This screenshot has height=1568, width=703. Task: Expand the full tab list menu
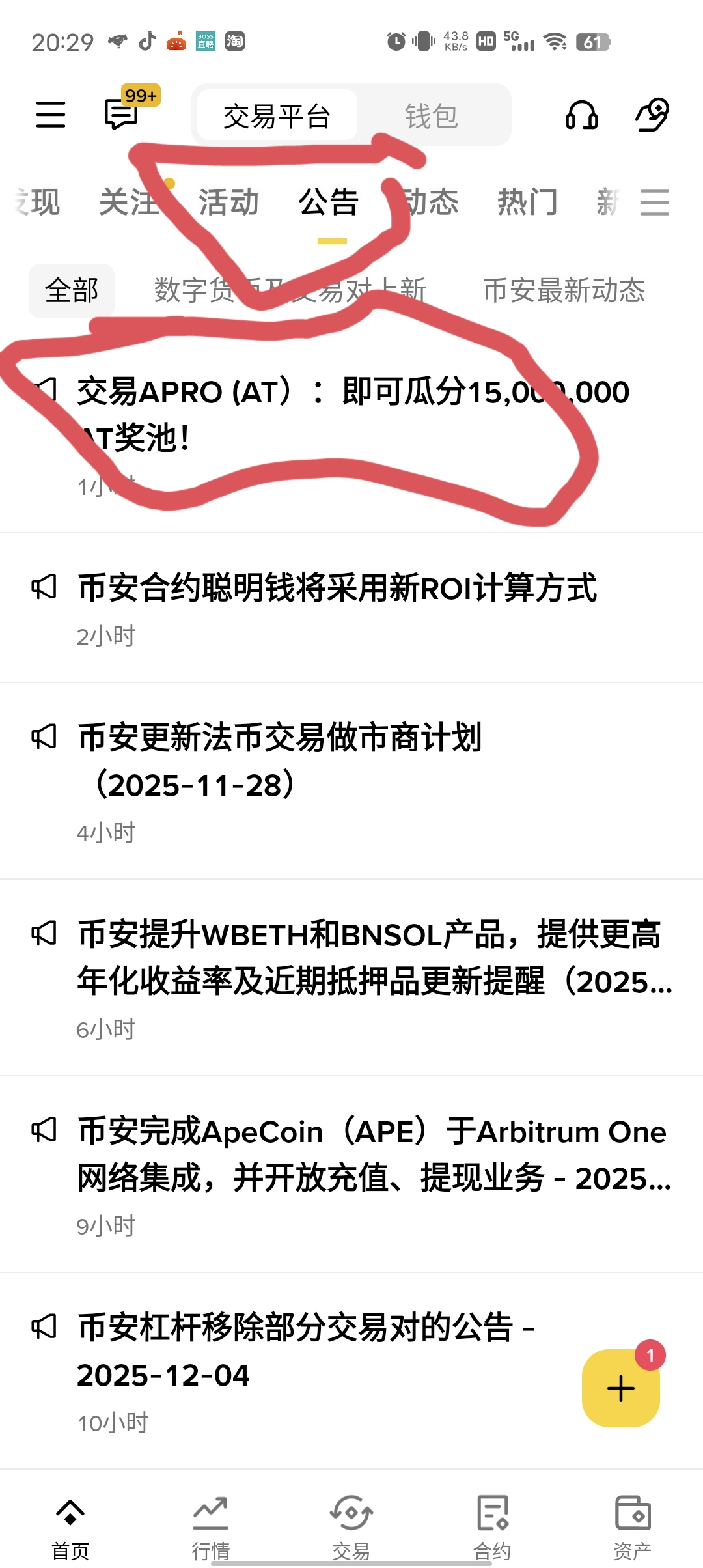654,202
